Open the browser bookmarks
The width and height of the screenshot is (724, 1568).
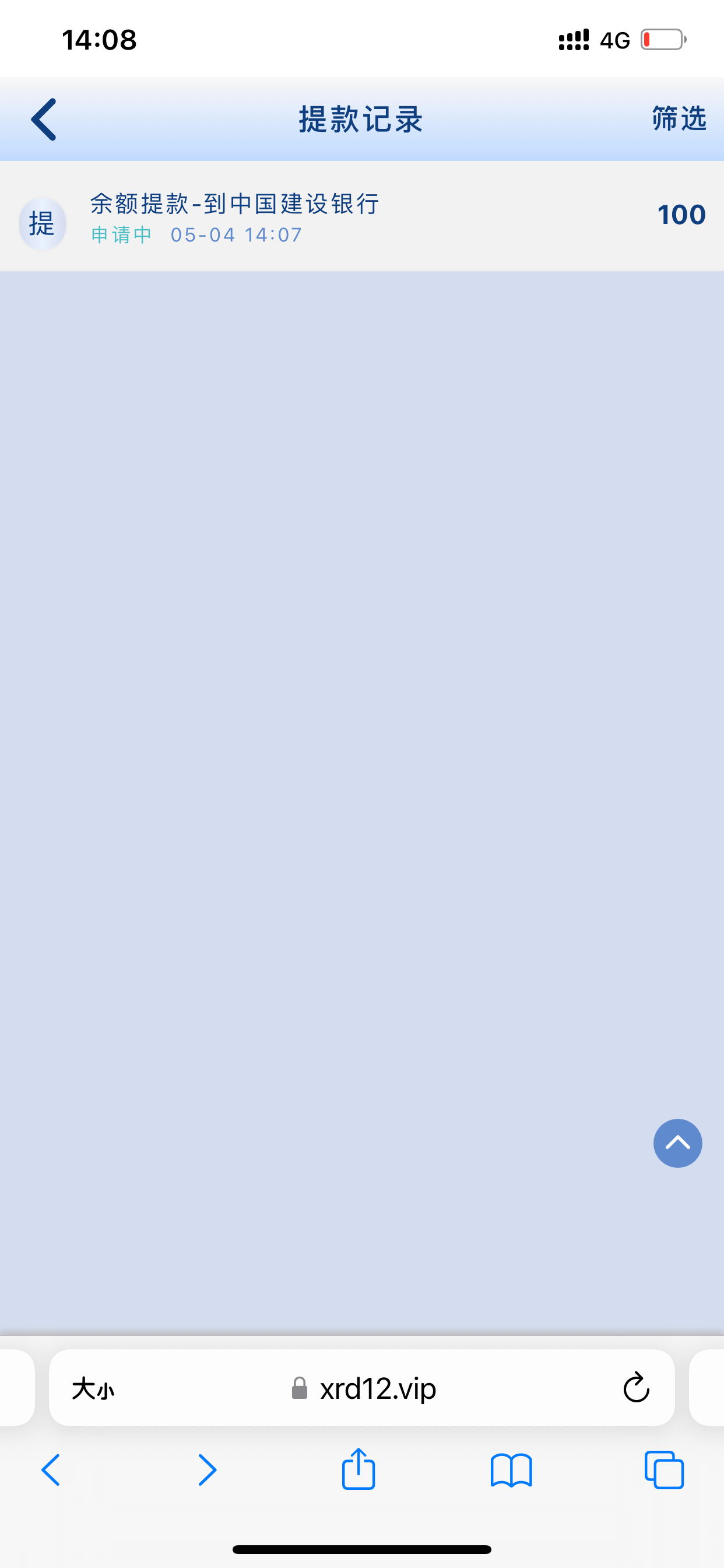click(x=511, y=1470)
